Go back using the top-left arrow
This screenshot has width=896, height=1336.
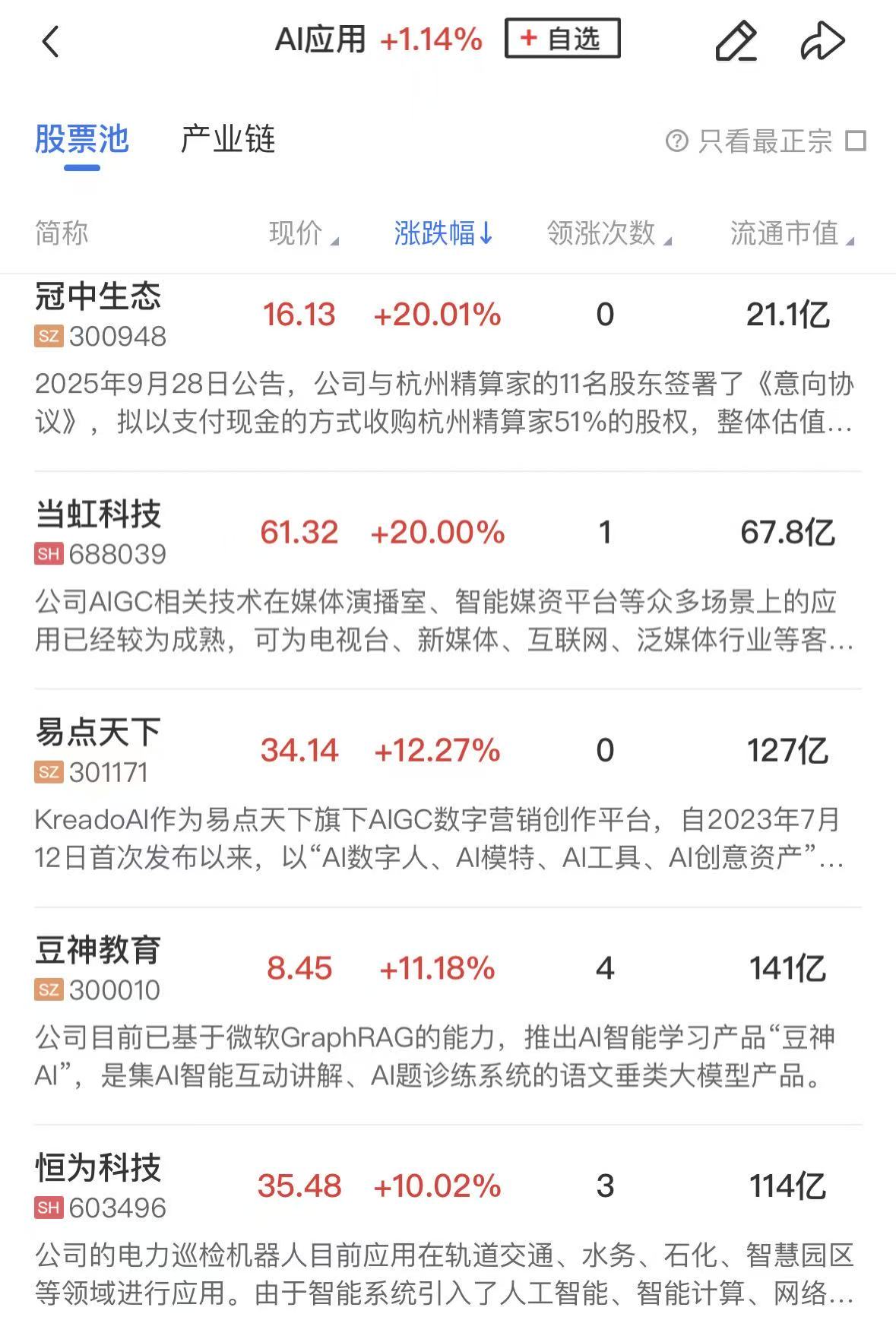[51, 41]
